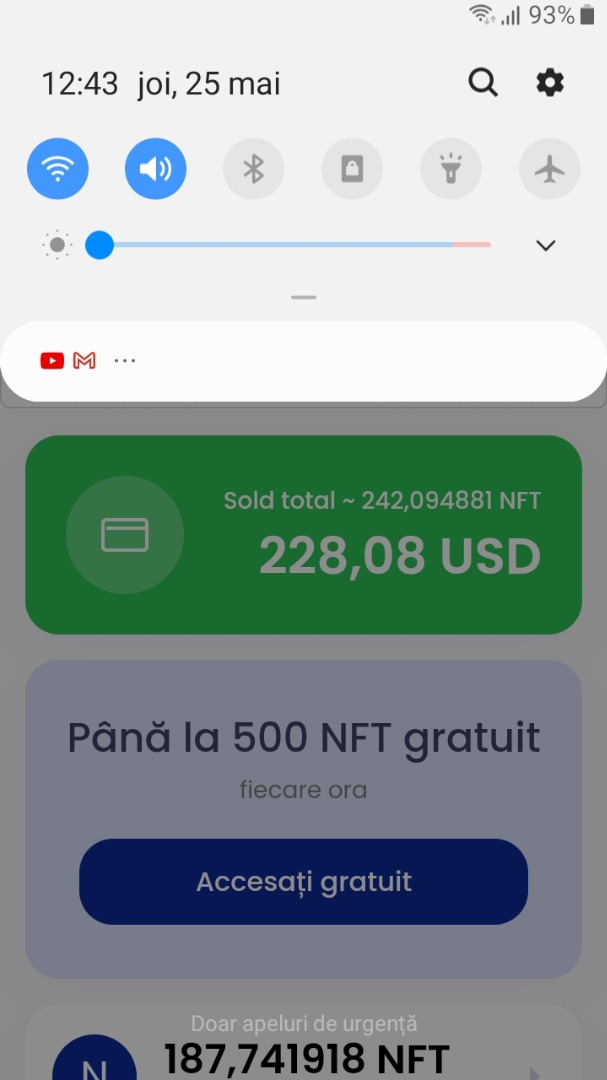
Task: Enable airplane mode
Action: pos(549,168)
